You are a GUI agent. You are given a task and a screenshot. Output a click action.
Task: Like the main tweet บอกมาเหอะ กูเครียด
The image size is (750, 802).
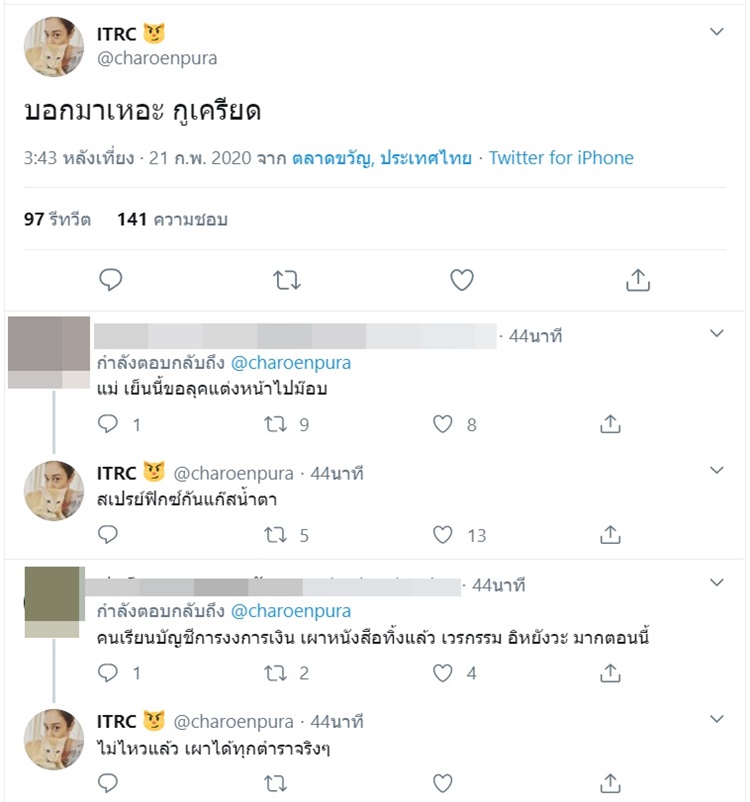(x=461, y=281)
